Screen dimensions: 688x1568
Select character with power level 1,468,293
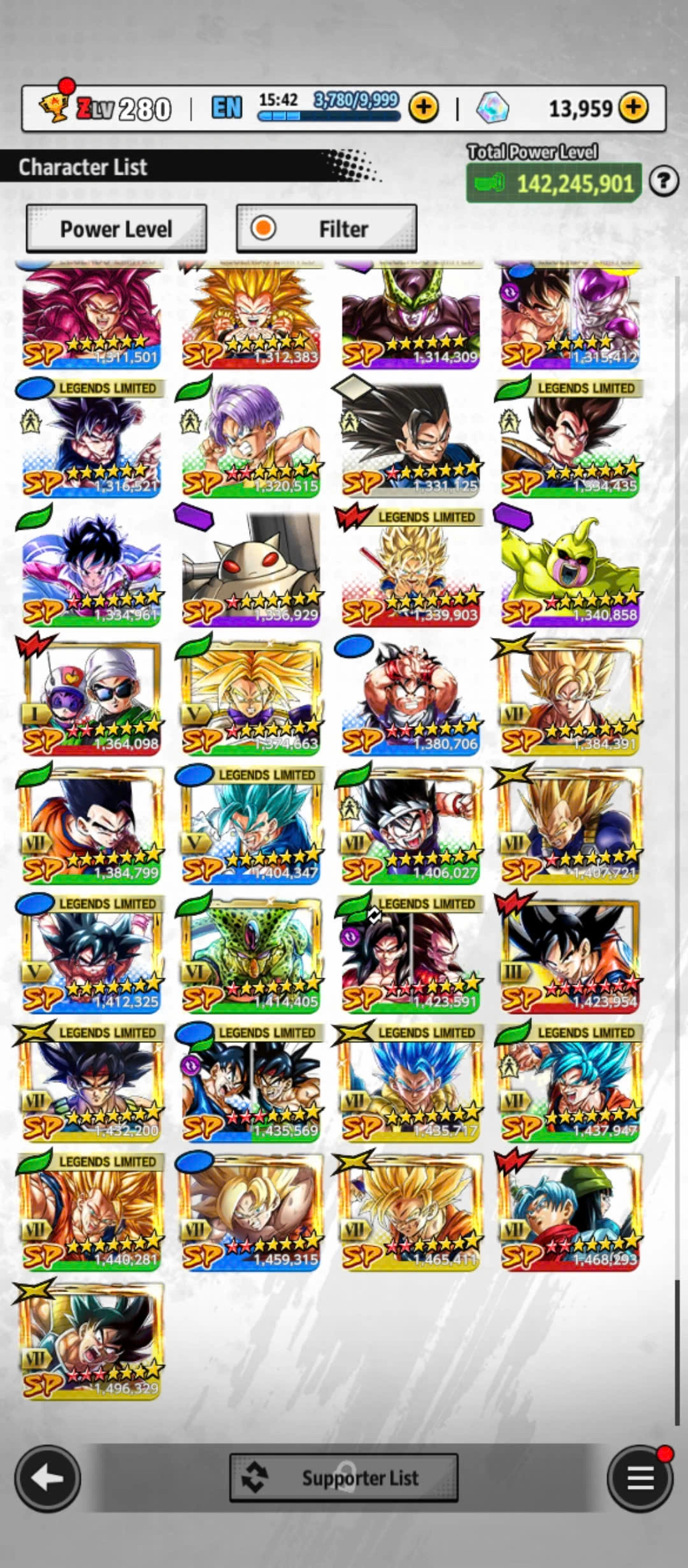[x=570, y=1212]
